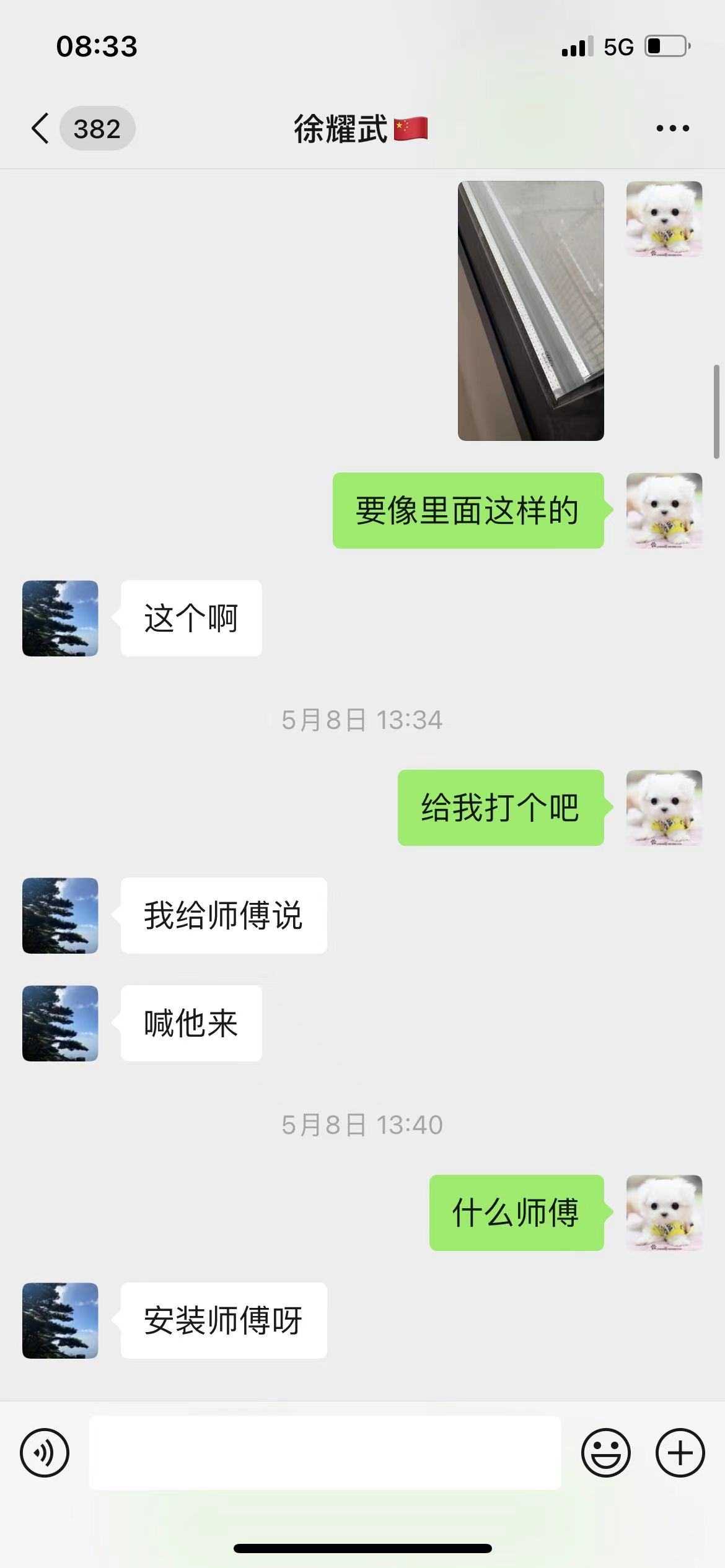The width and height of the screenshot is (725, 1568).
Task: Open the plus attachments menu
Action: point(680,1452)
